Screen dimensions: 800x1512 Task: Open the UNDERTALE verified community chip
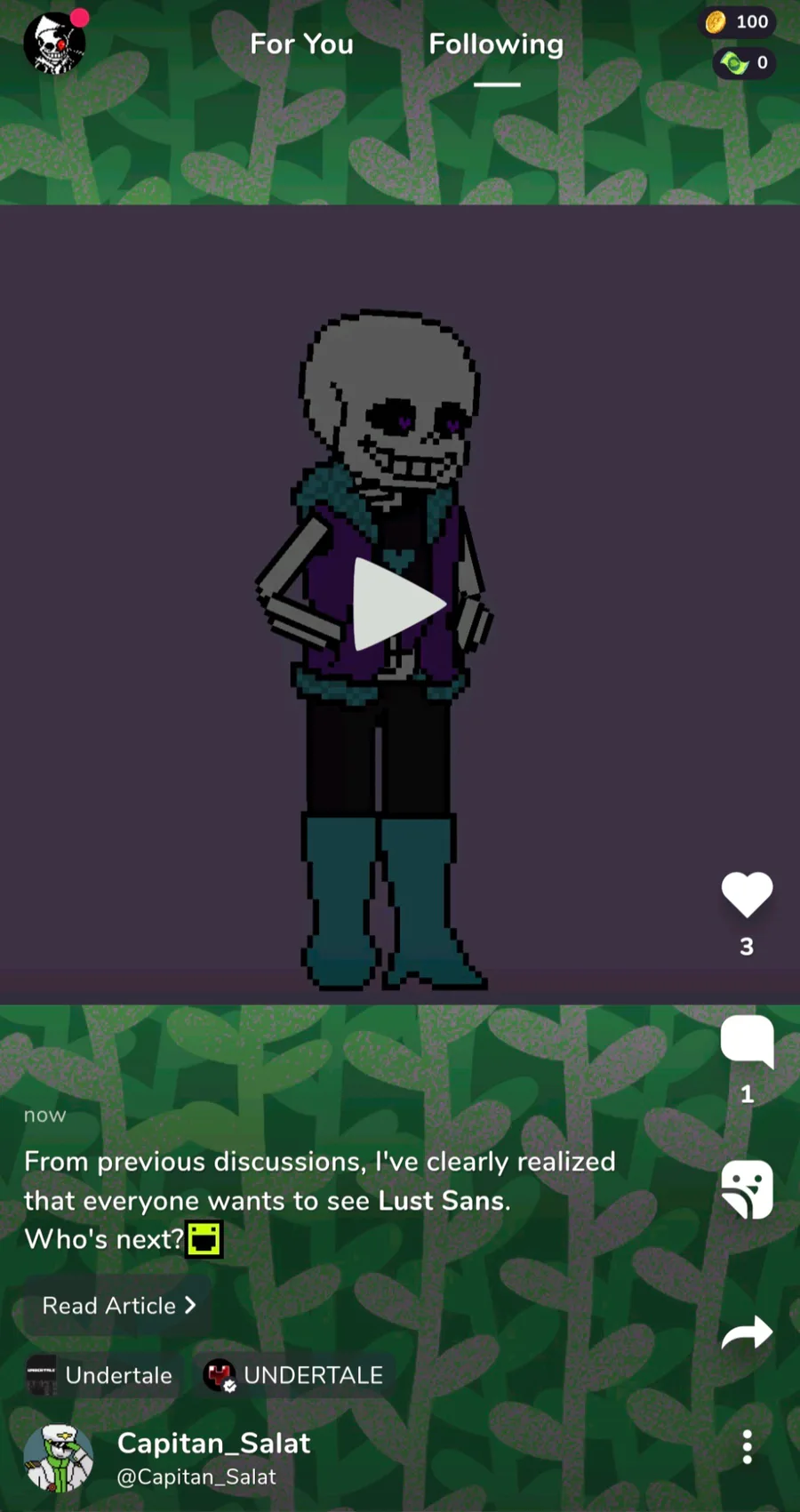pos(294,1375)
